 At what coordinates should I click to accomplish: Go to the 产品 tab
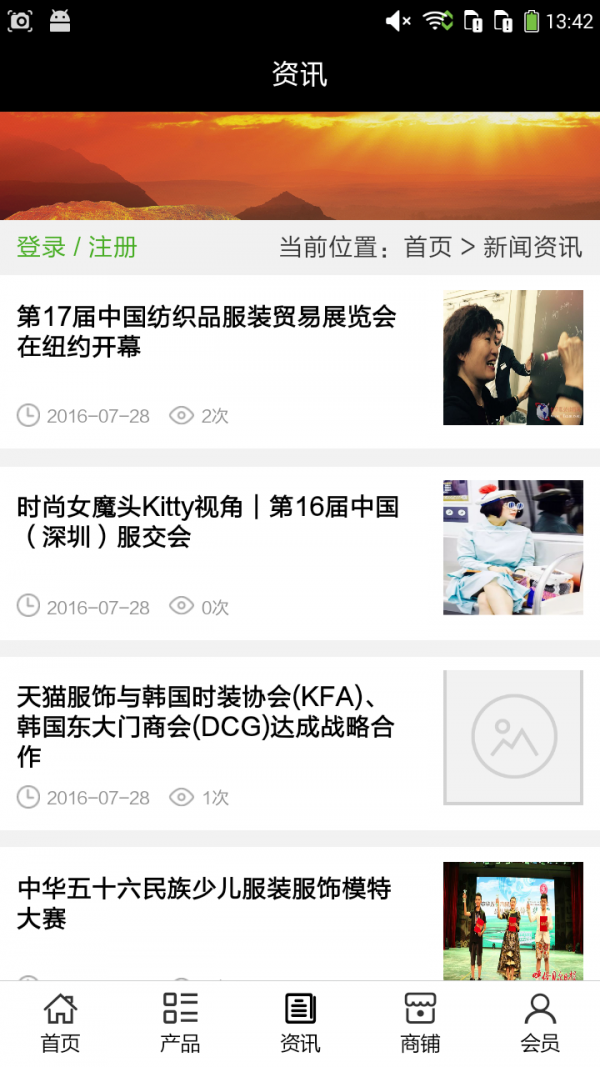(x=180, y=1023)
